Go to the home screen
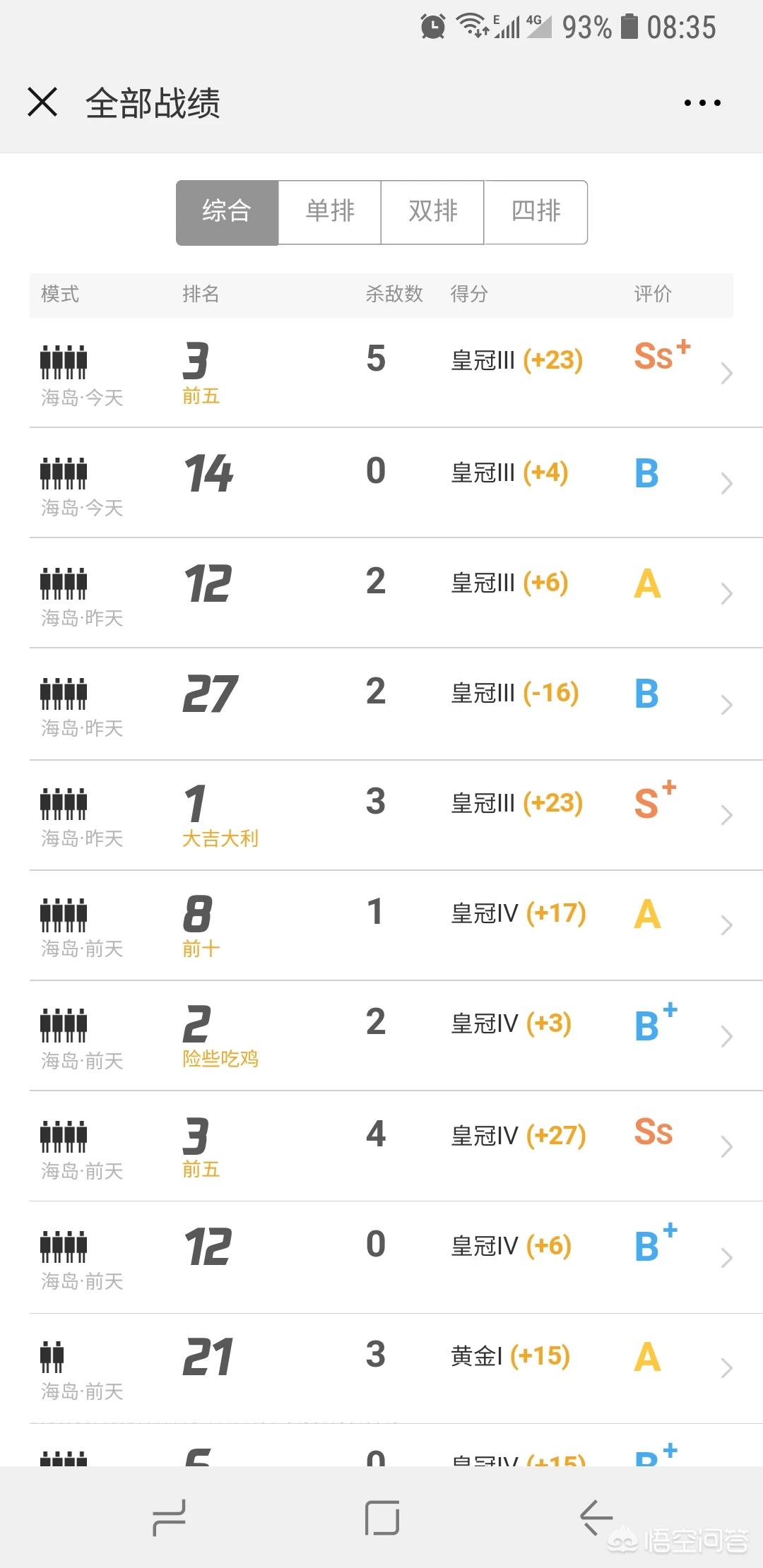 (x=381, y=1518)
